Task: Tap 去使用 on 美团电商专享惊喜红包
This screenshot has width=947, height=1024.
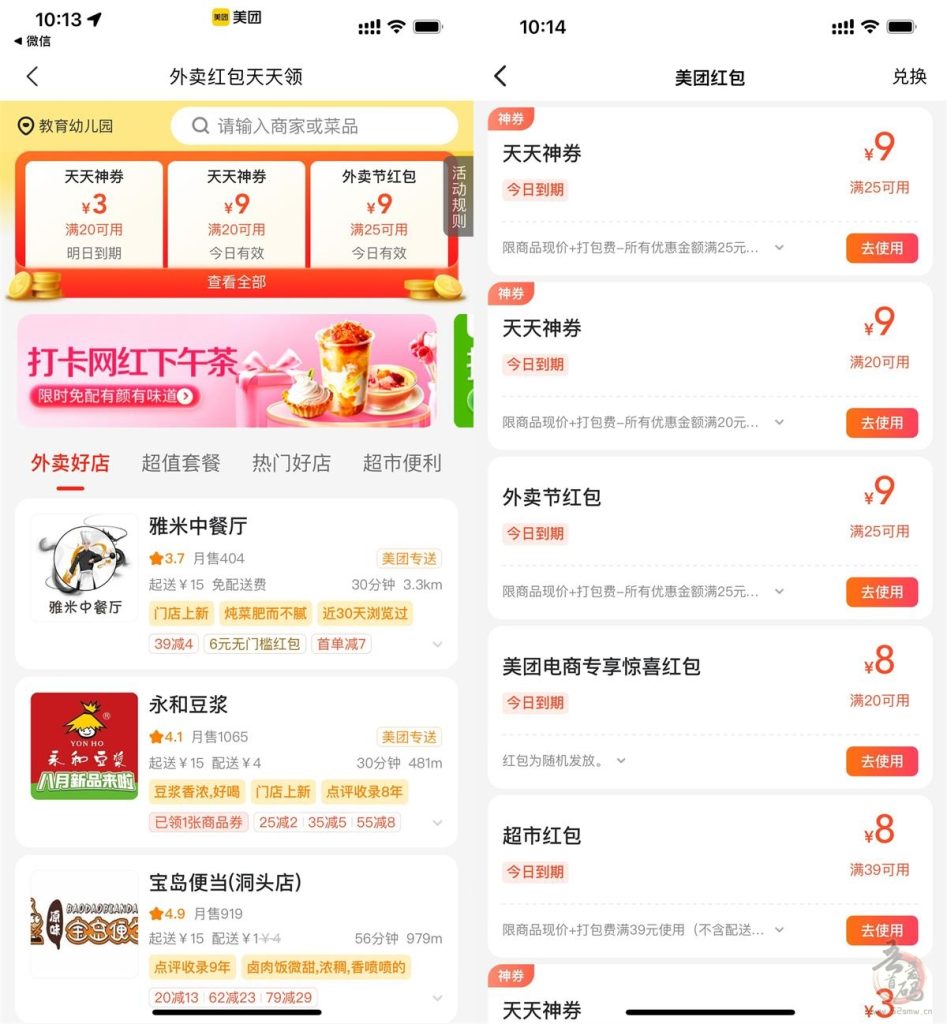Action: coord(881,761)
